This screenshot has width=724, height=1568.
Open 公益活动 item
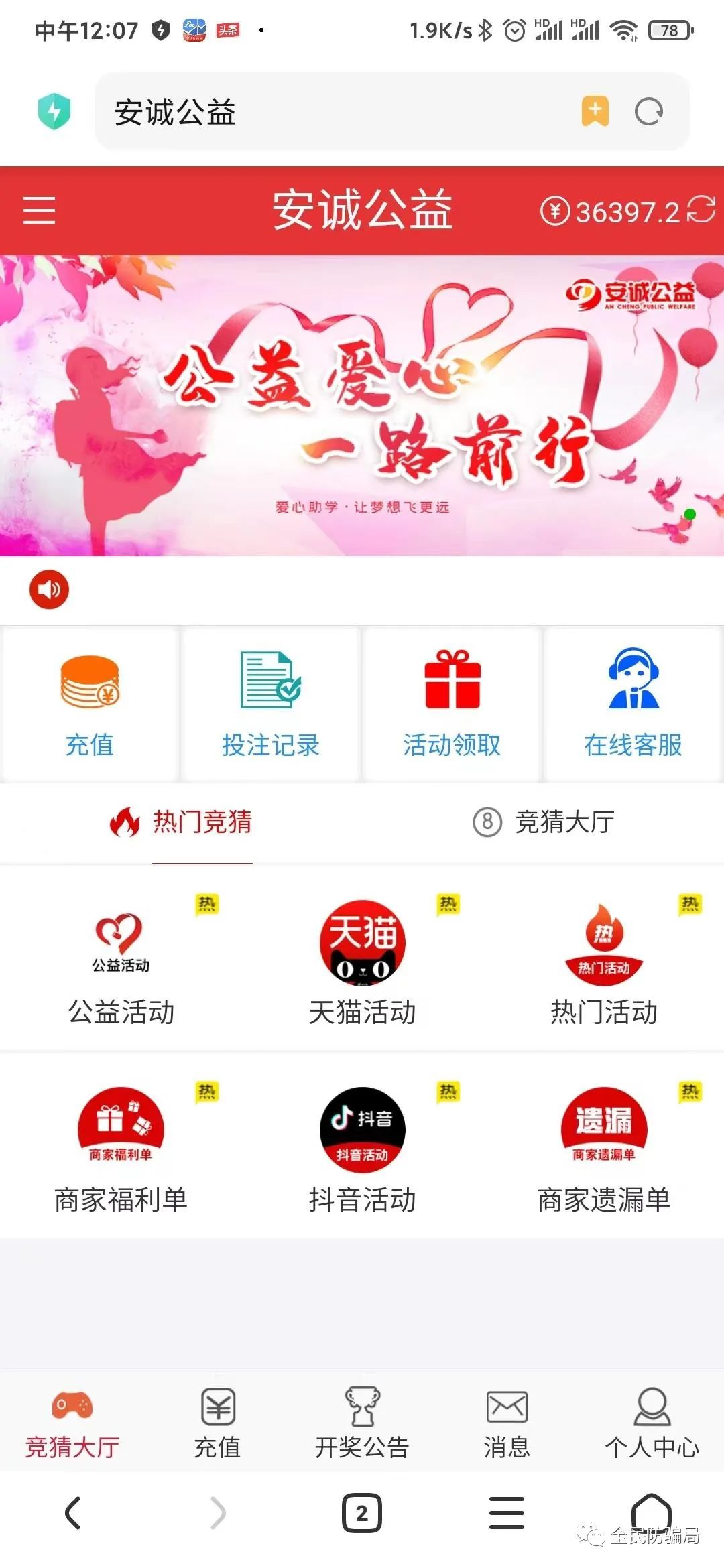[121, 960]
